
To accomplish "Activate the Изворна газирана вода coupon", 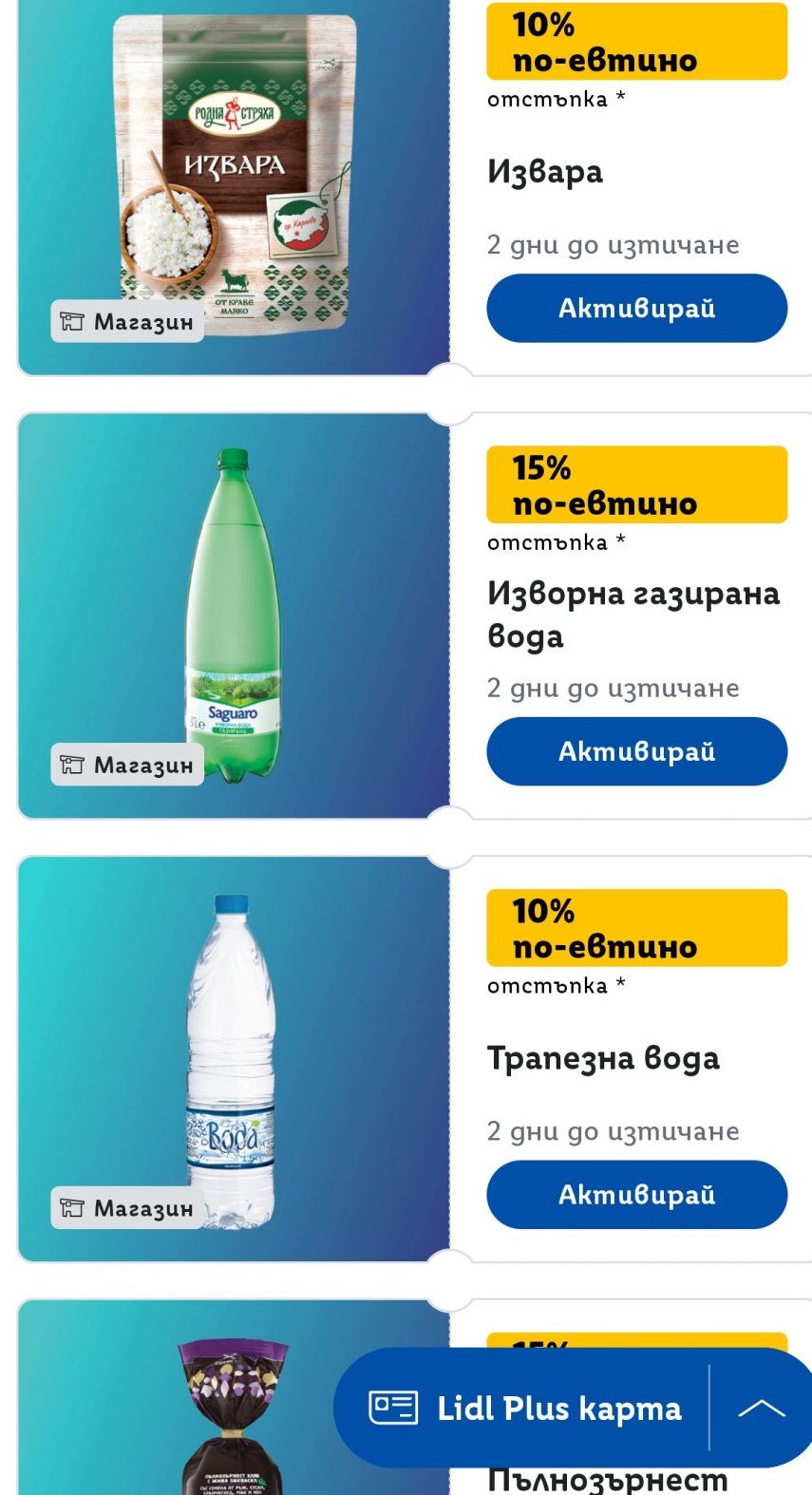I will point(636,751).
